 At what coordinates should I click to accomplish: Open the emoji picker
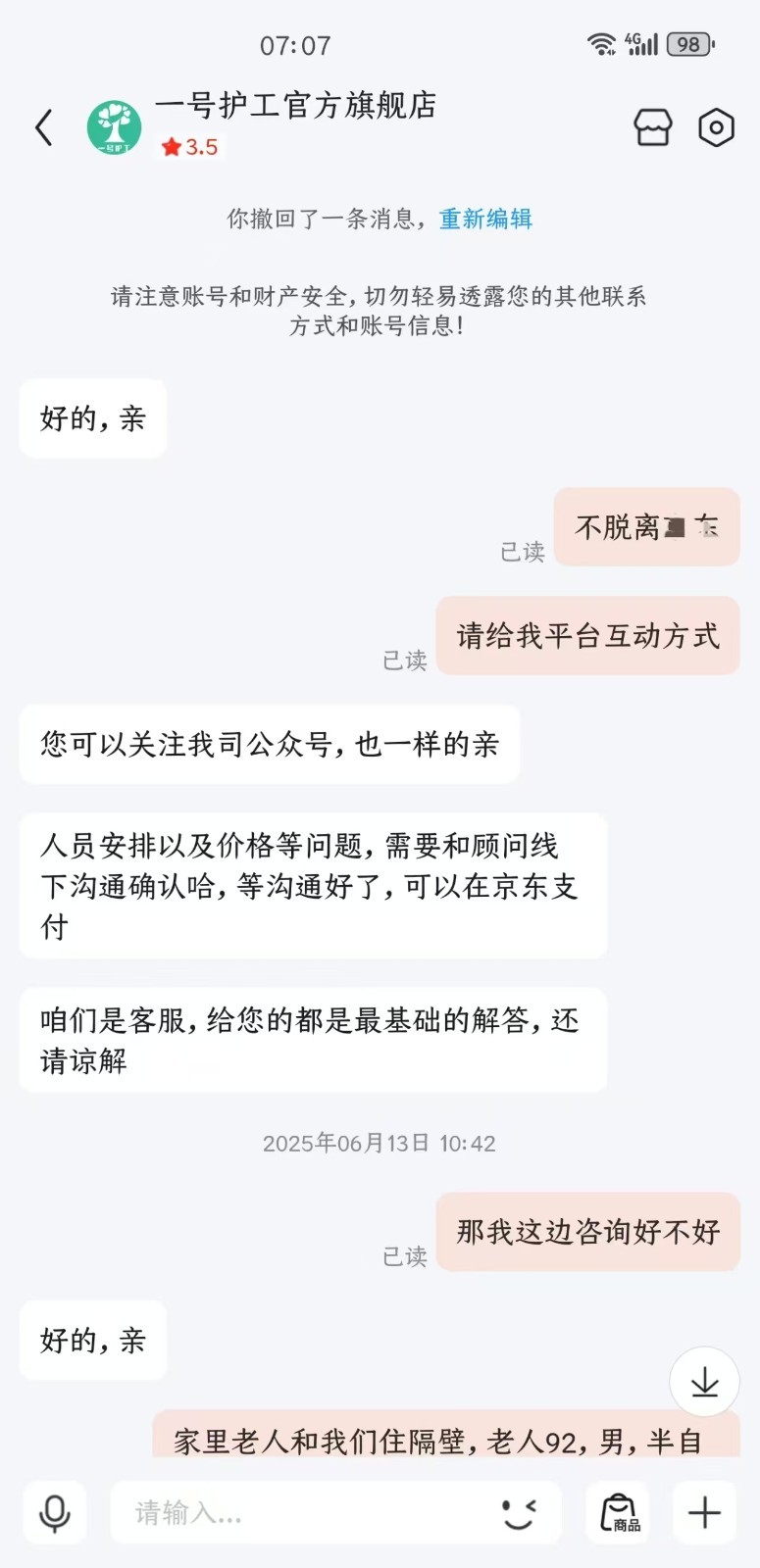[519, 1513]
